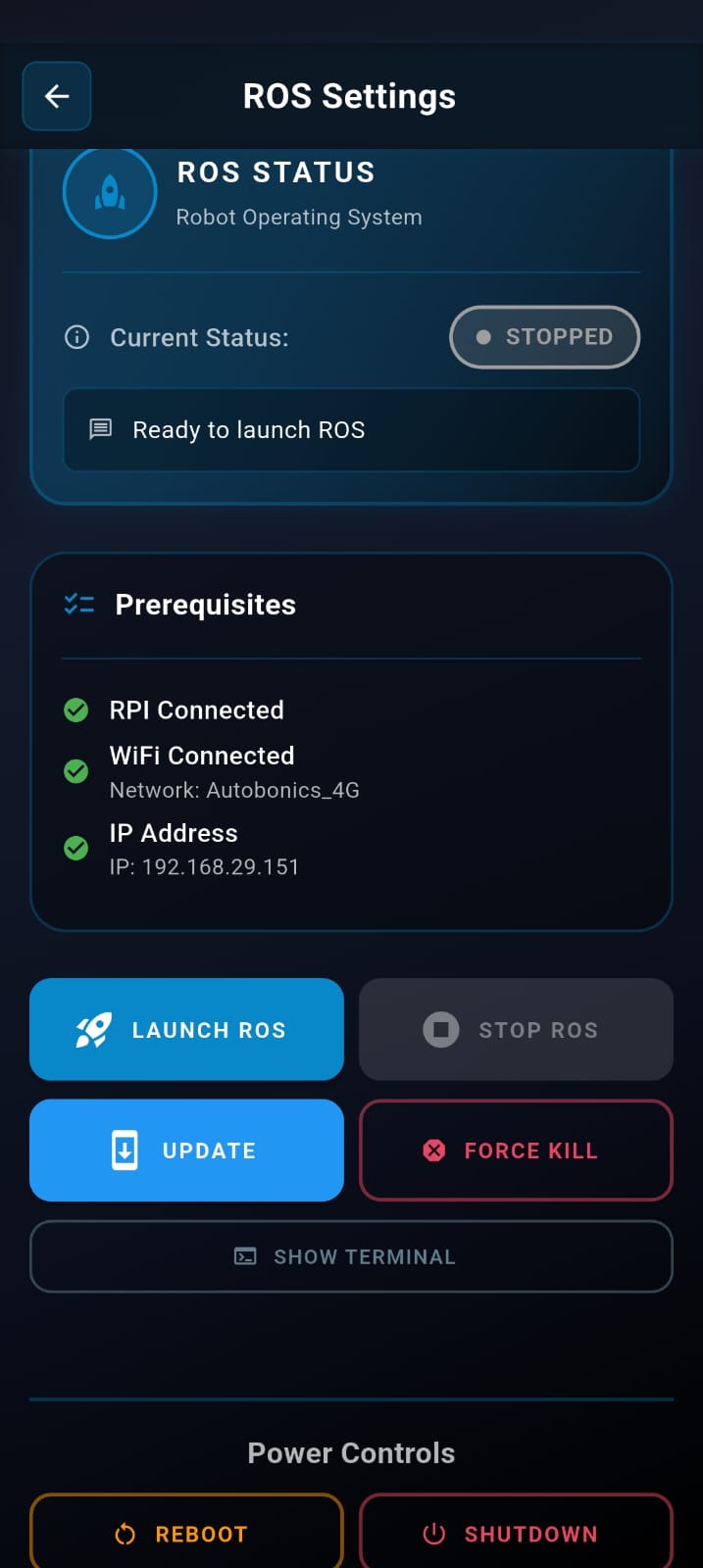Tap the Launch ROS button

(x=186, y=1029)
